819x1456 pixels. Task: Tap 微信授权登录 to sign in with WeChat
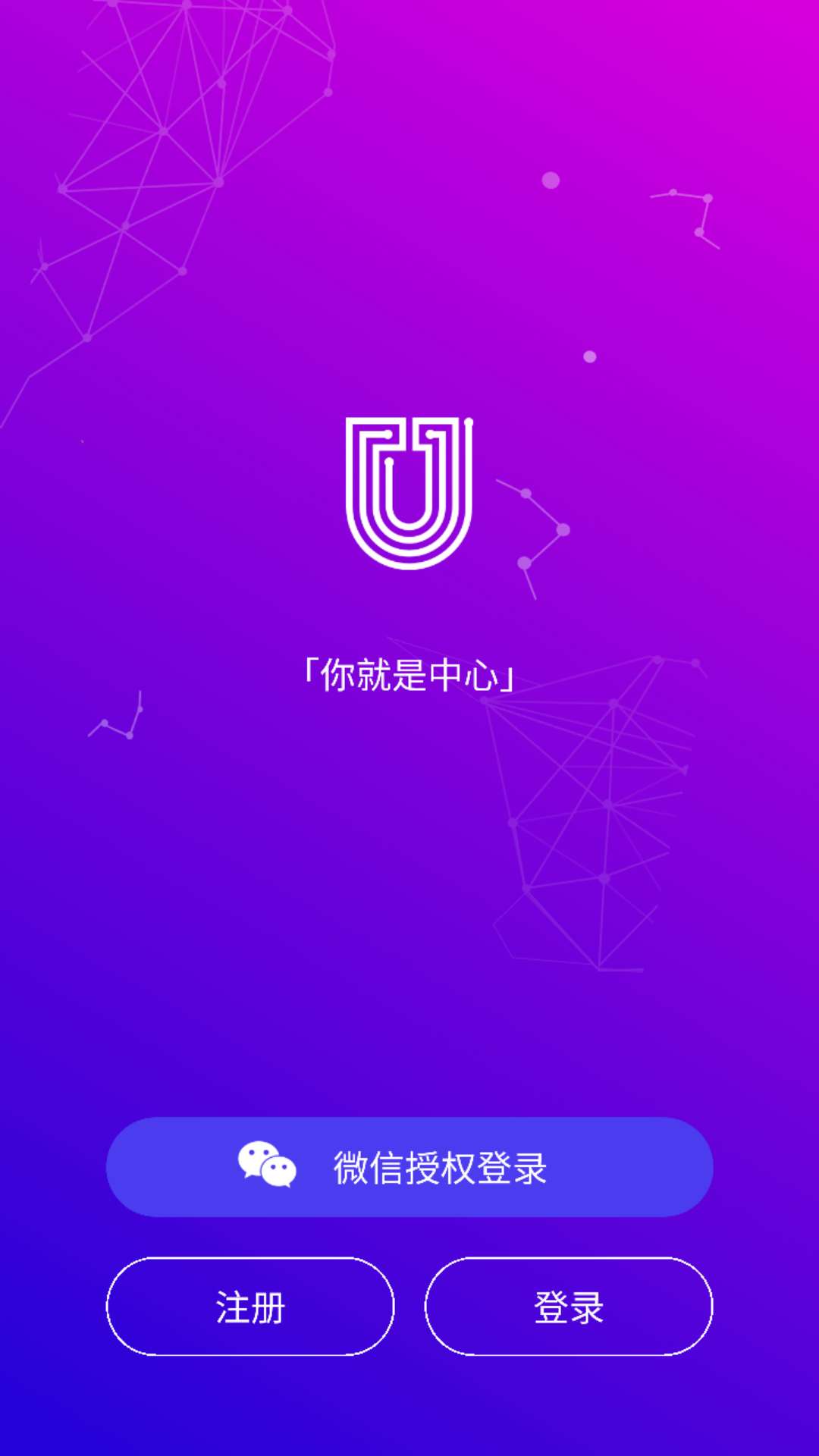pos(409,1167)
